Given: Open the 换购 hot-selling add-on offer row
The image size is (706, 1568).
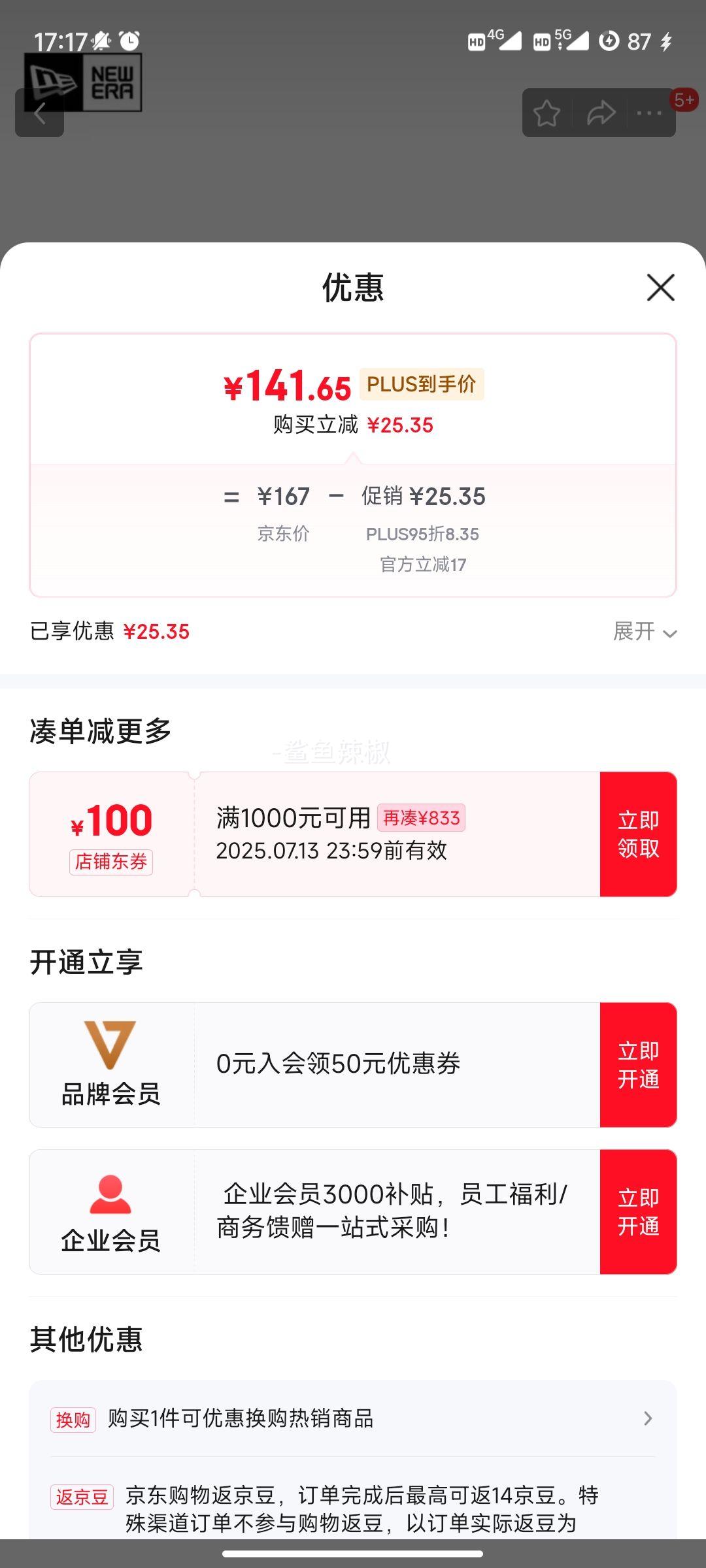Looking at the screenshot, I should pyautogui.click(x=353, y=1418).
